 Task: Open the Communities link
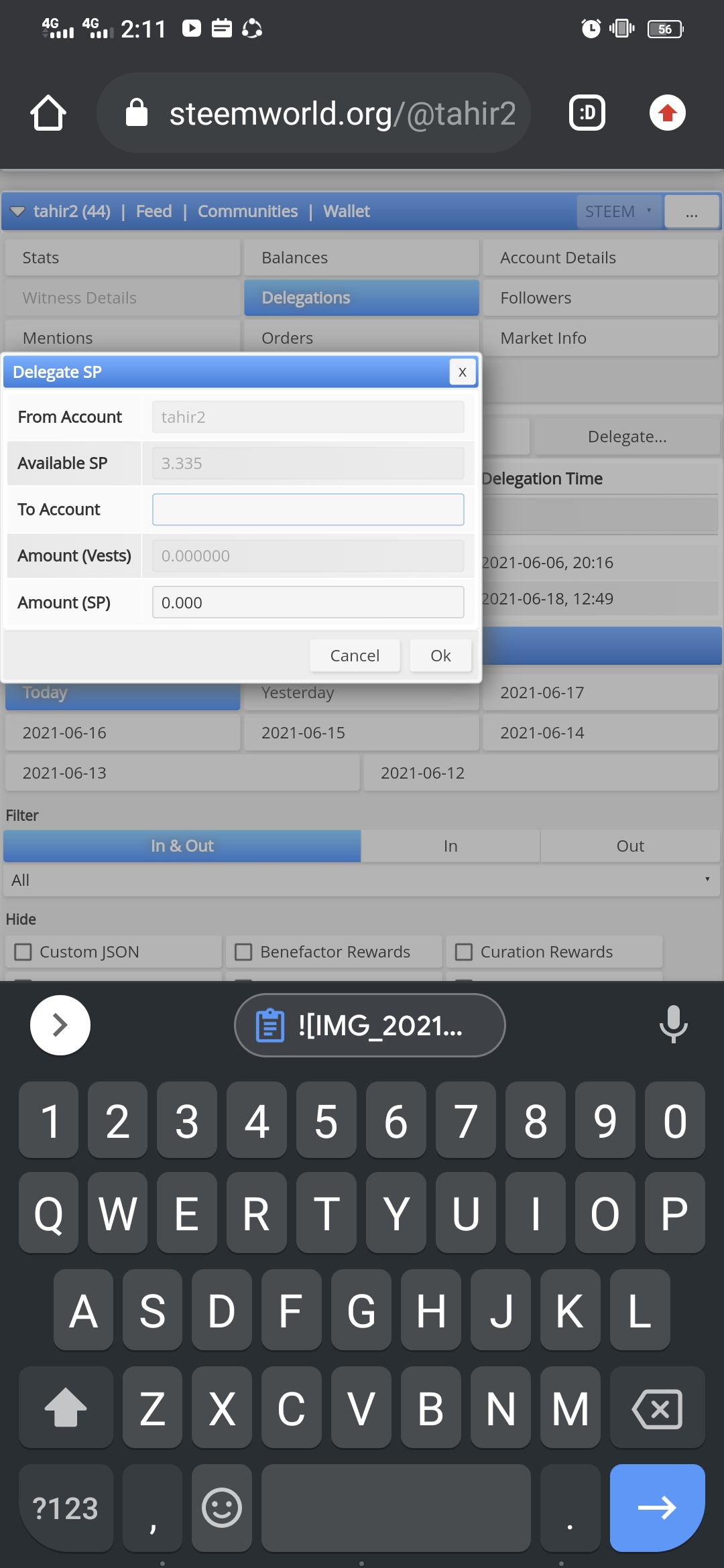[247, 211]
